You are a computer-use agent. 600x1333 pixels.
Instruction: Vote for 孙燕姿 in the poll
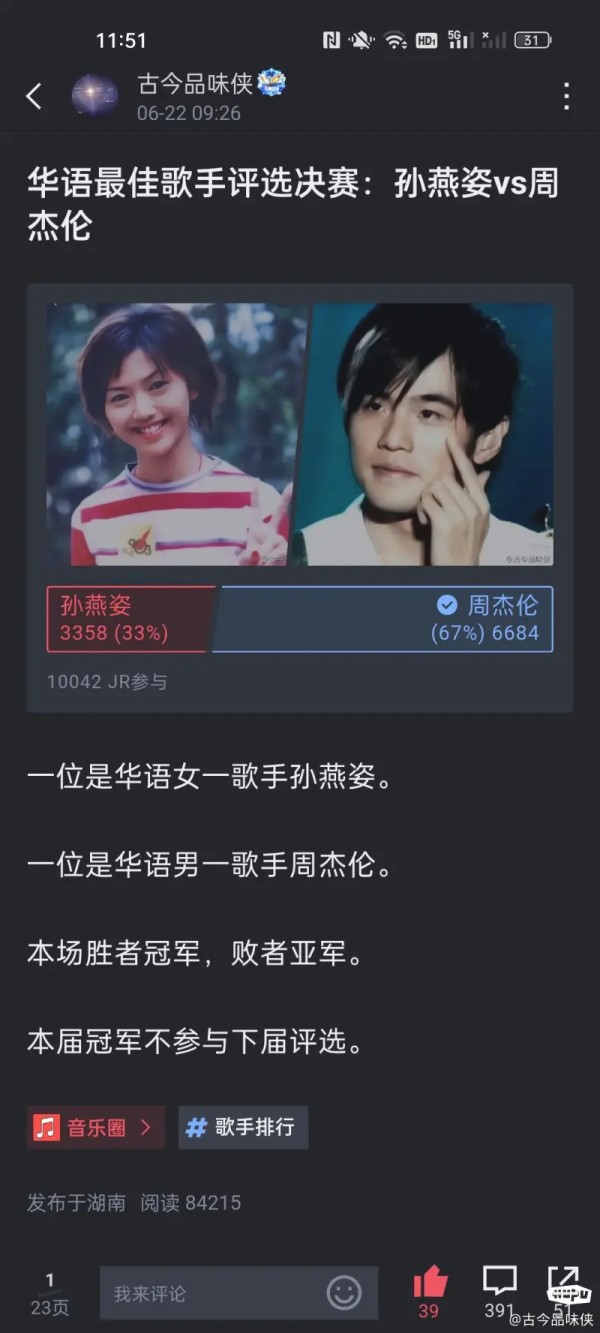pyautogui.click(x=130, y=619)
